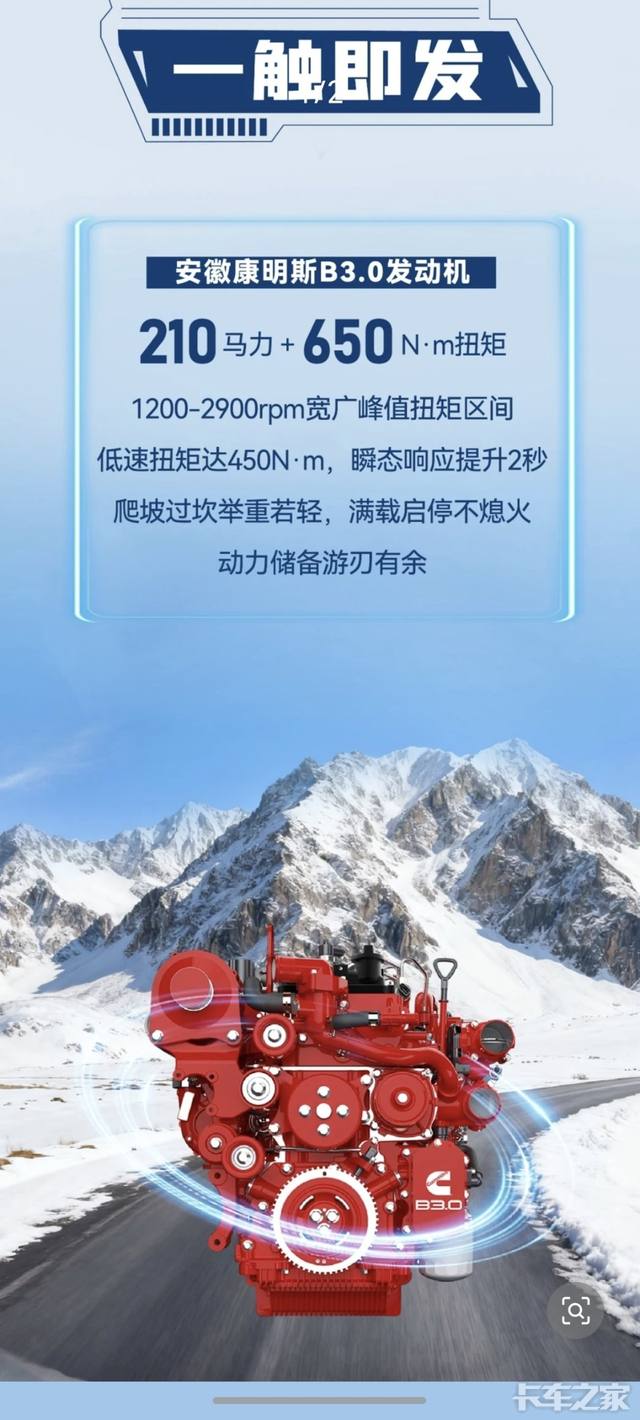Tap the image search scan icon
The width and height of the screenshot is (640, 1420).
576,1309
